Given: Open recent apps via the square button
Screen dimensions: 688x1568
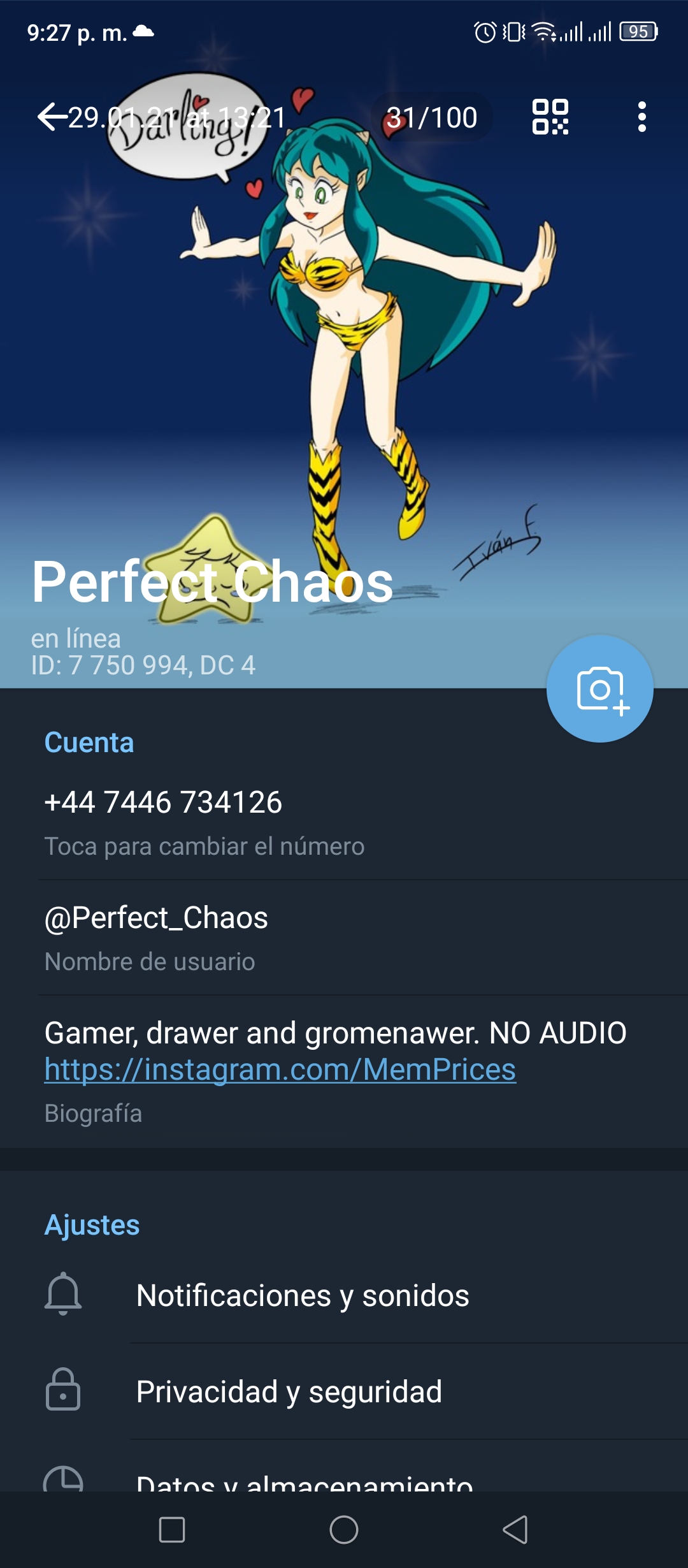Looking at the screenshot, I should 172,1530.
